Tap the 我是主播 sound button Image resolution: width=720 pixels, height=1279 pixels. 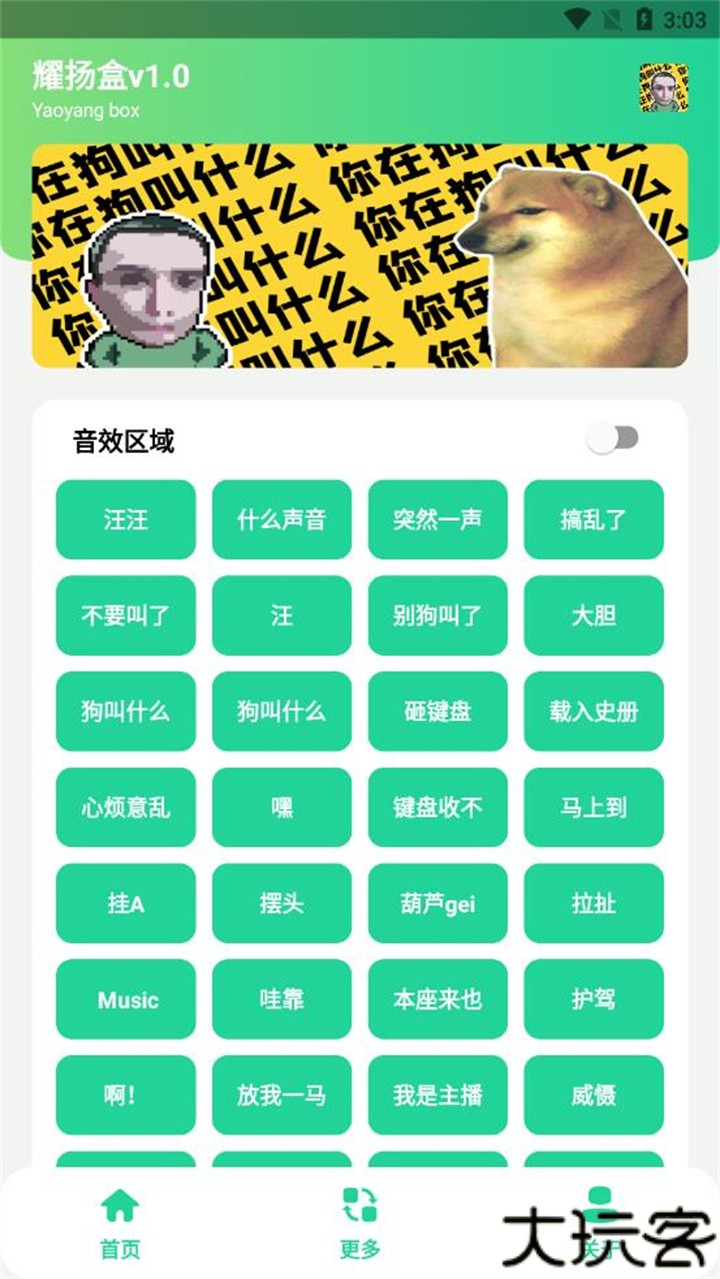[437, 1095]
